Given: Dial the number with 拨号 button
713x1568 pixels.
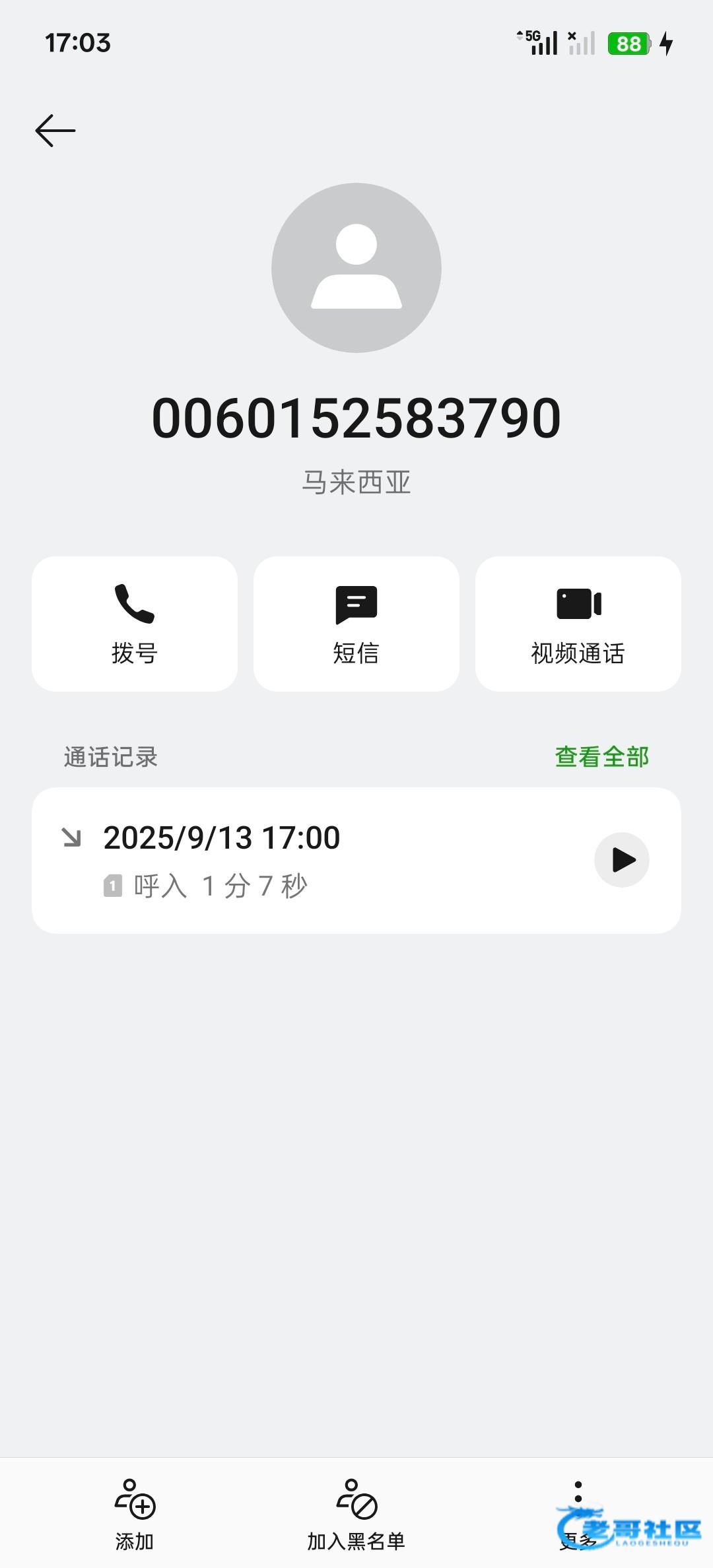Looking at the screenshot, I should tap(135, 624).
